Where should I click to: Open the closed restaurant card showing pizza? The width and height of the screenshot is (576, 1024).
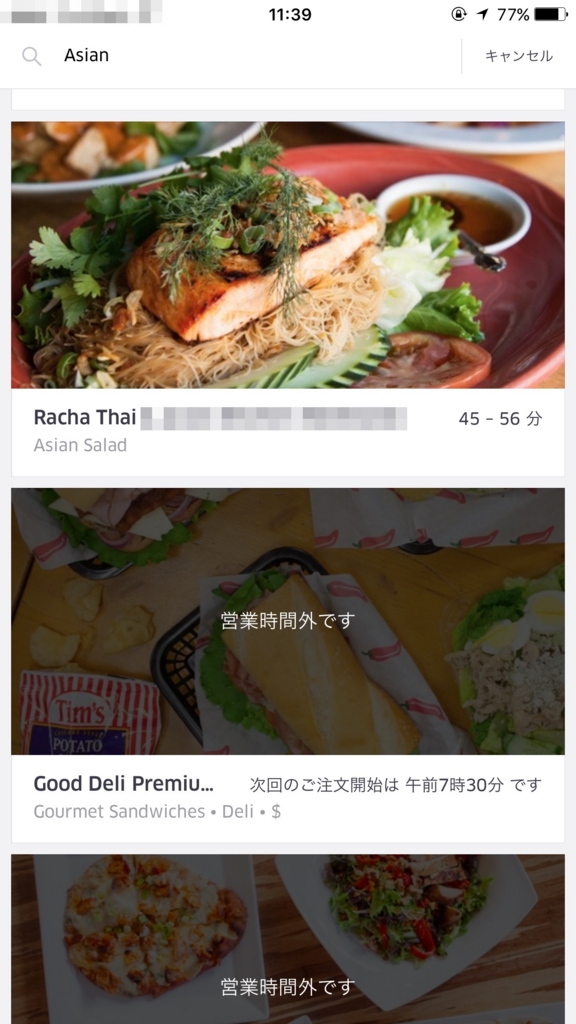point(288,939)
